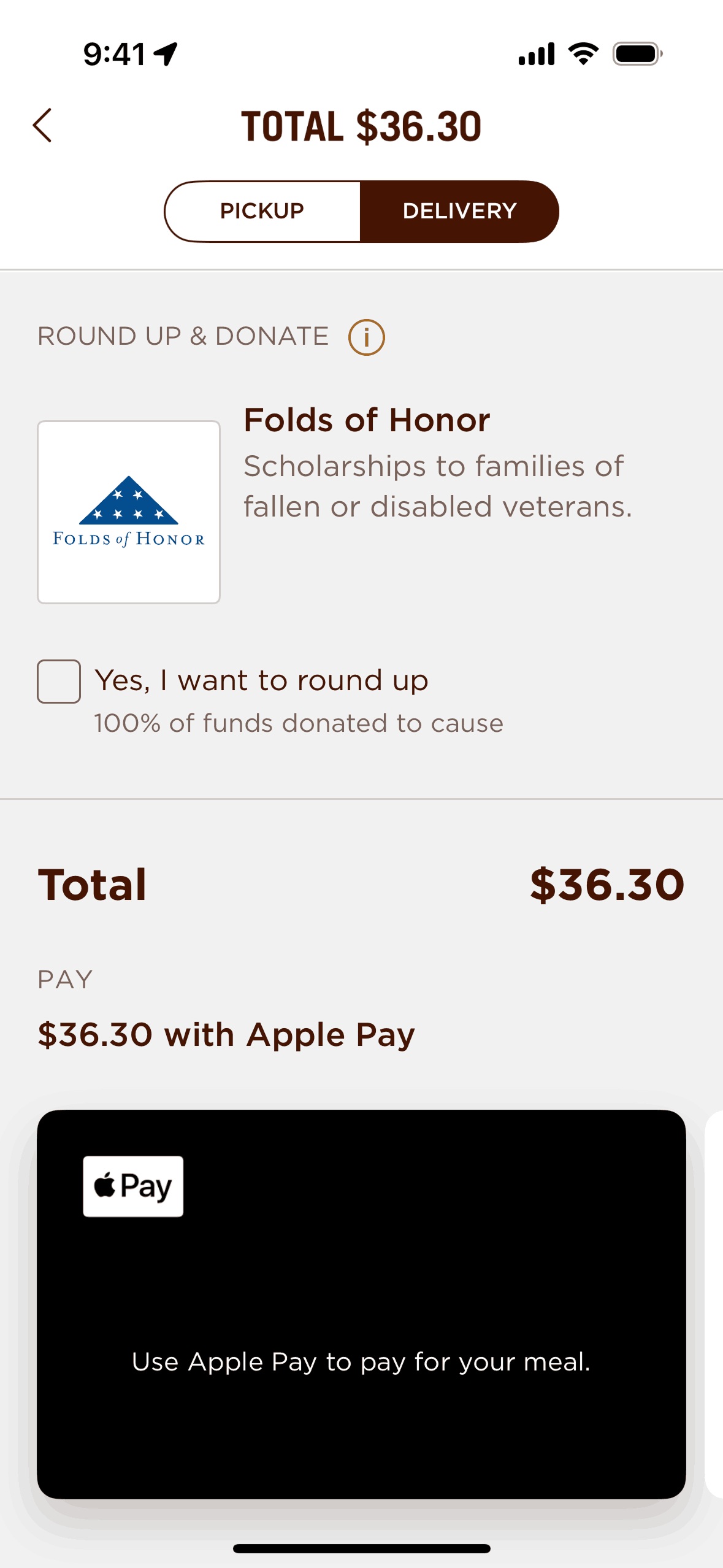The image size is (723, 1568).
Task: Go back using the top-left arrow
Action: point(42,126)
